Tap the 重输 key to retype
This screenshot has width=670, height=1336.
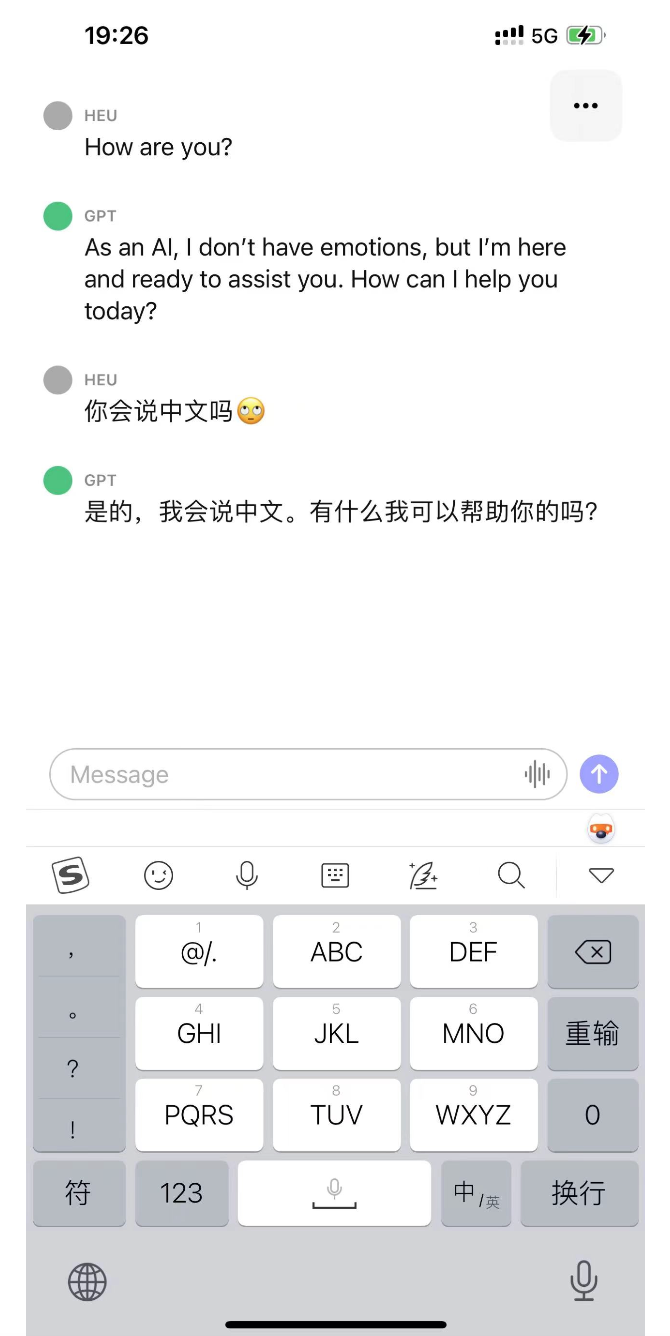tap(593, 1034)
